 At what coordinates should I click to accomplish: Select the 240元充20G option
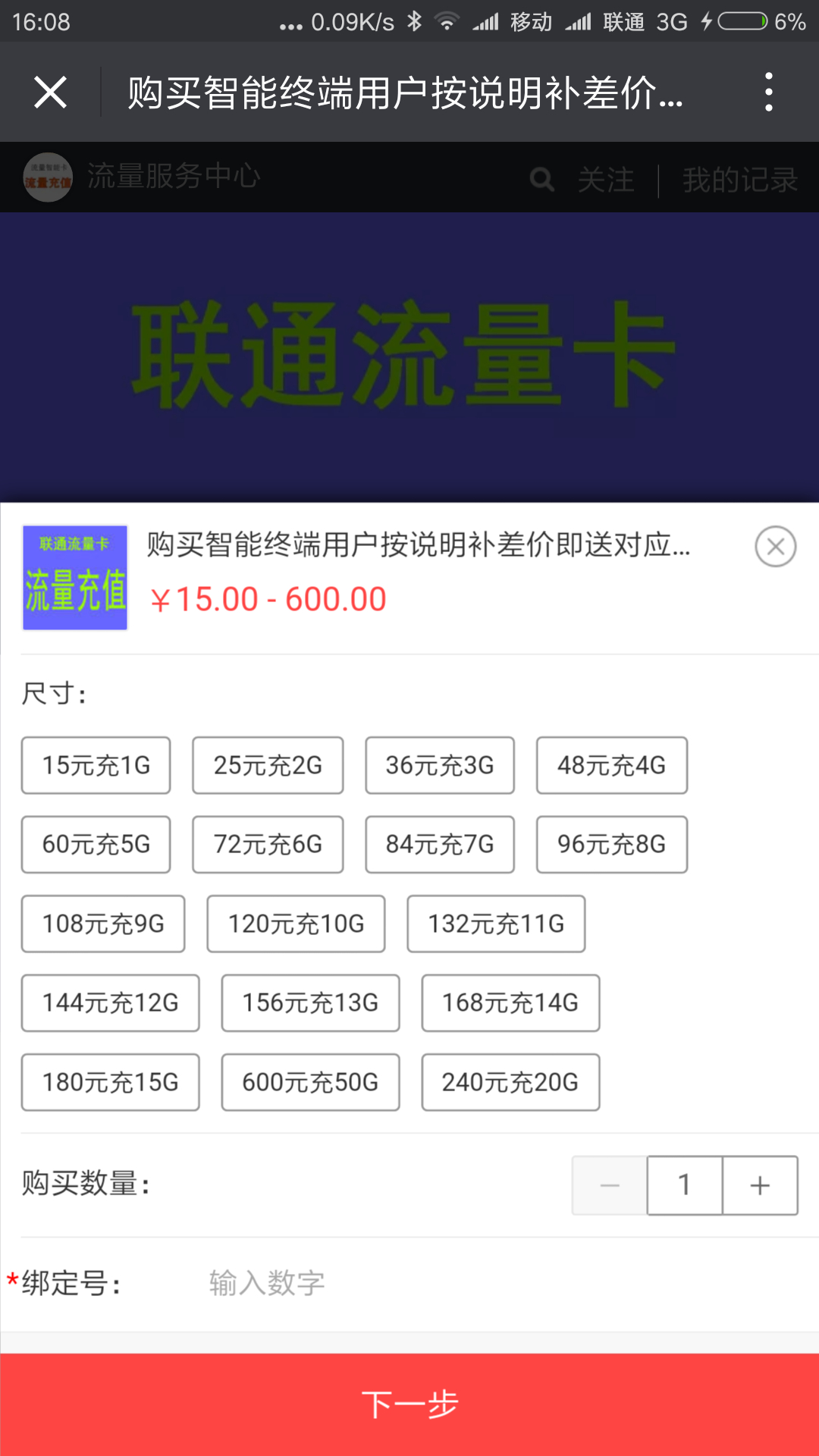point(510,1082)
